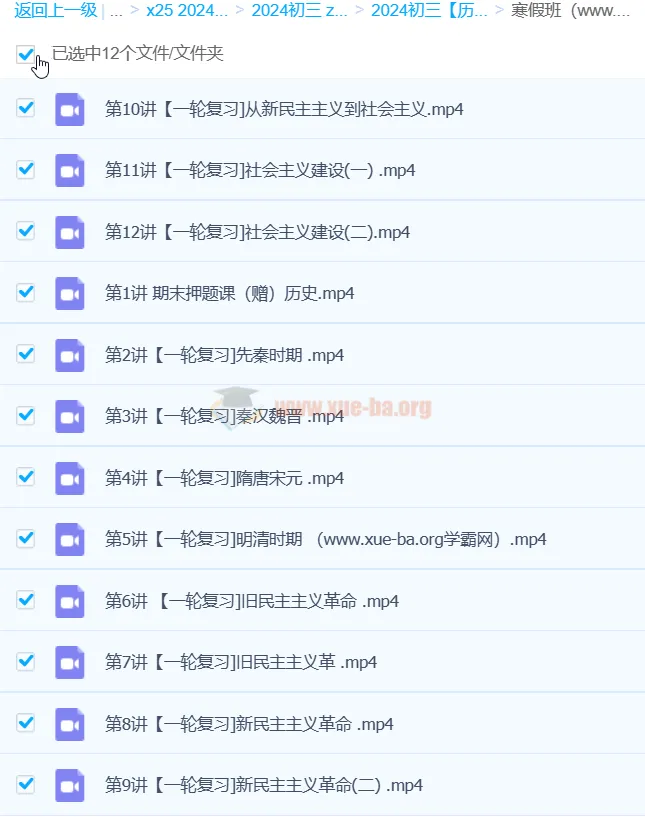
Task: Open 第2讲 先秦时期.mp4 video
Action: coord(224,355)
